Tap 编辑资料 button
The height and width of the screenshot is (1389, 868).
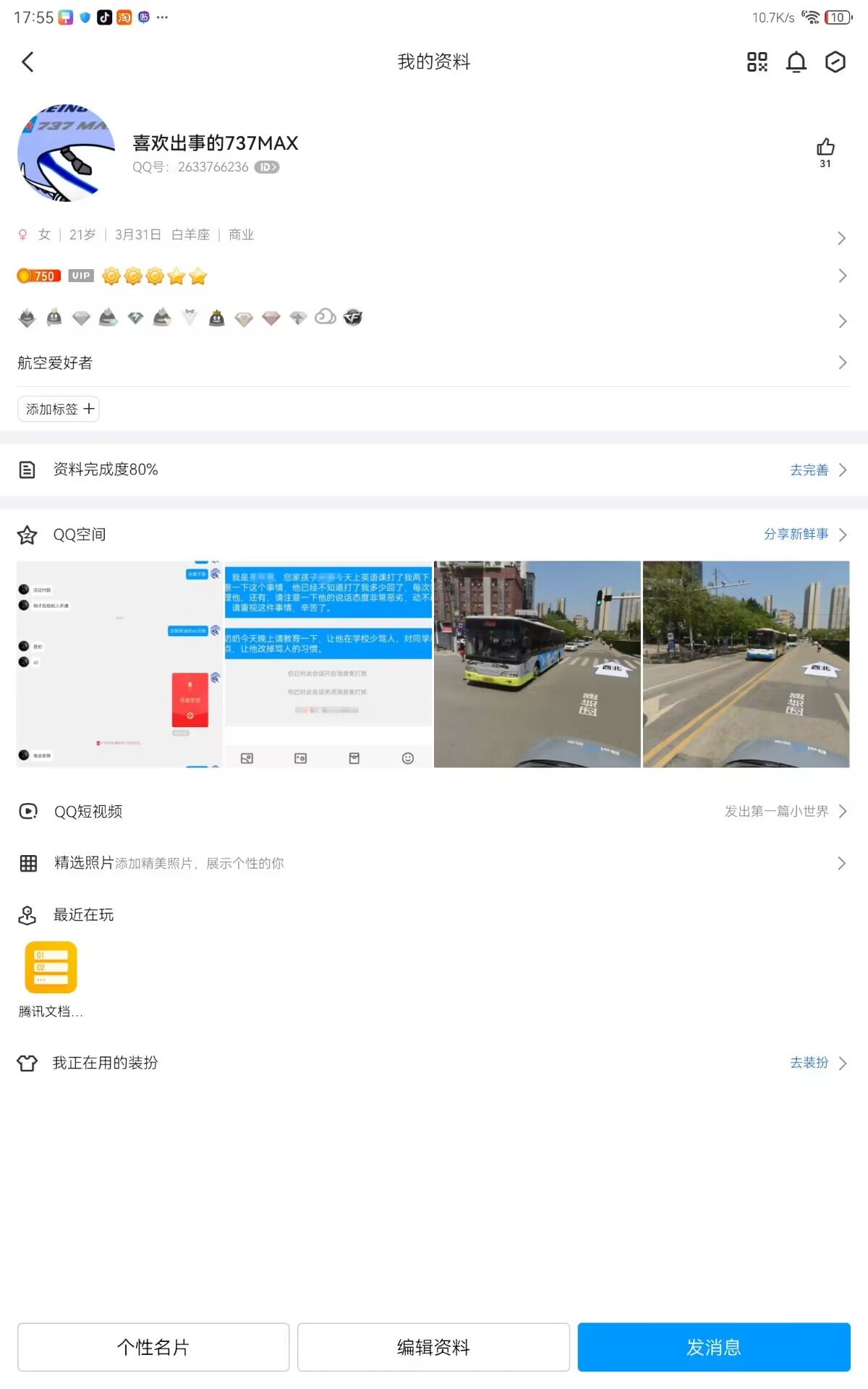point(433,1347)
